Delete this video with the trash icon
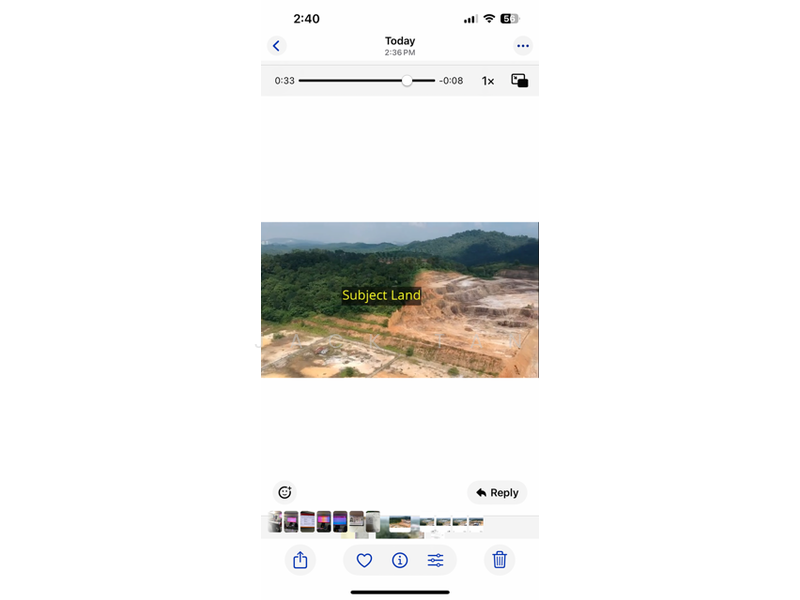The height and width of the screenshot is (600, 800). click(x=500, y=560)
